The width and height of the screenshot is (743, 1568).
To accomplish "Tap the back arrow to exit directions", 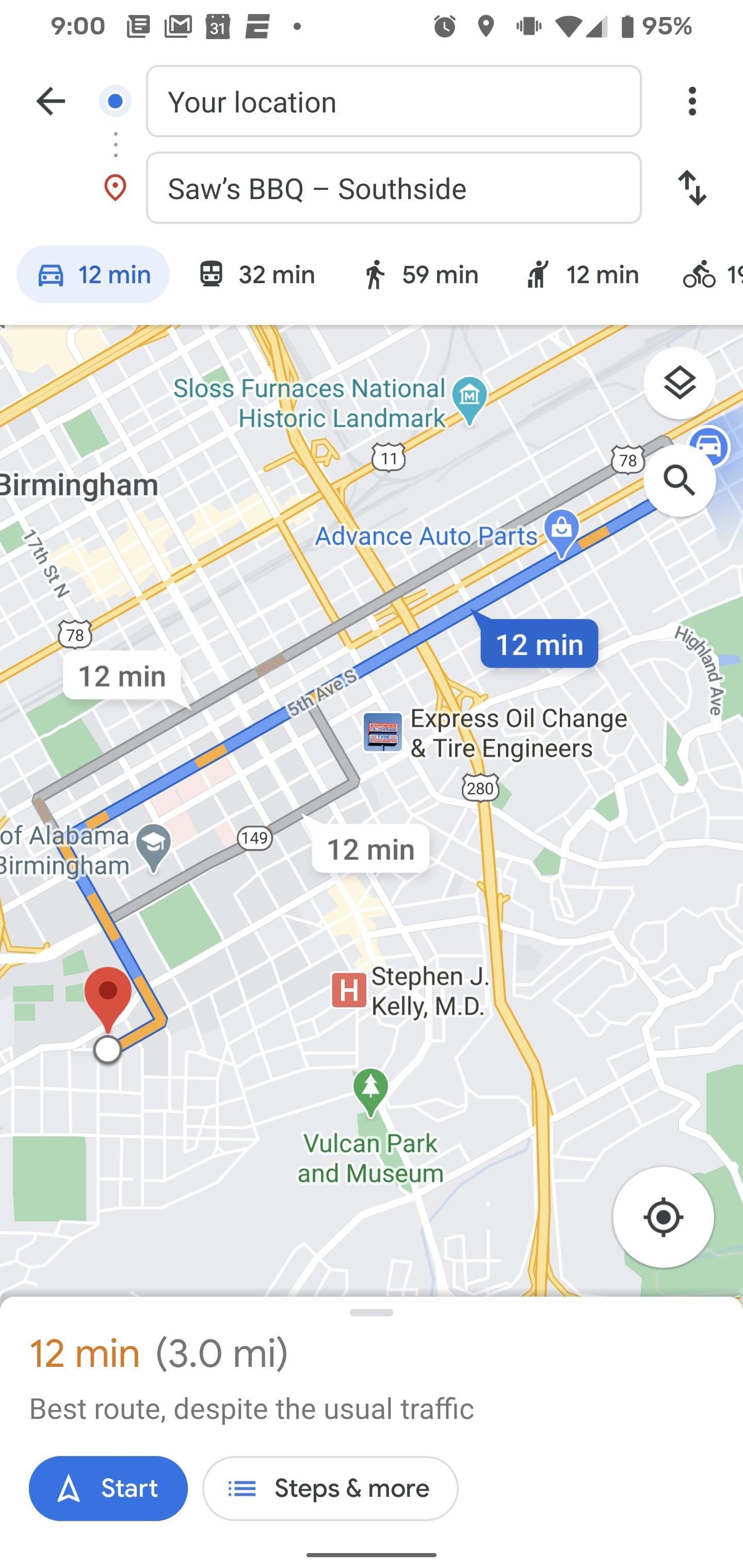I will [x=51, y=101].
